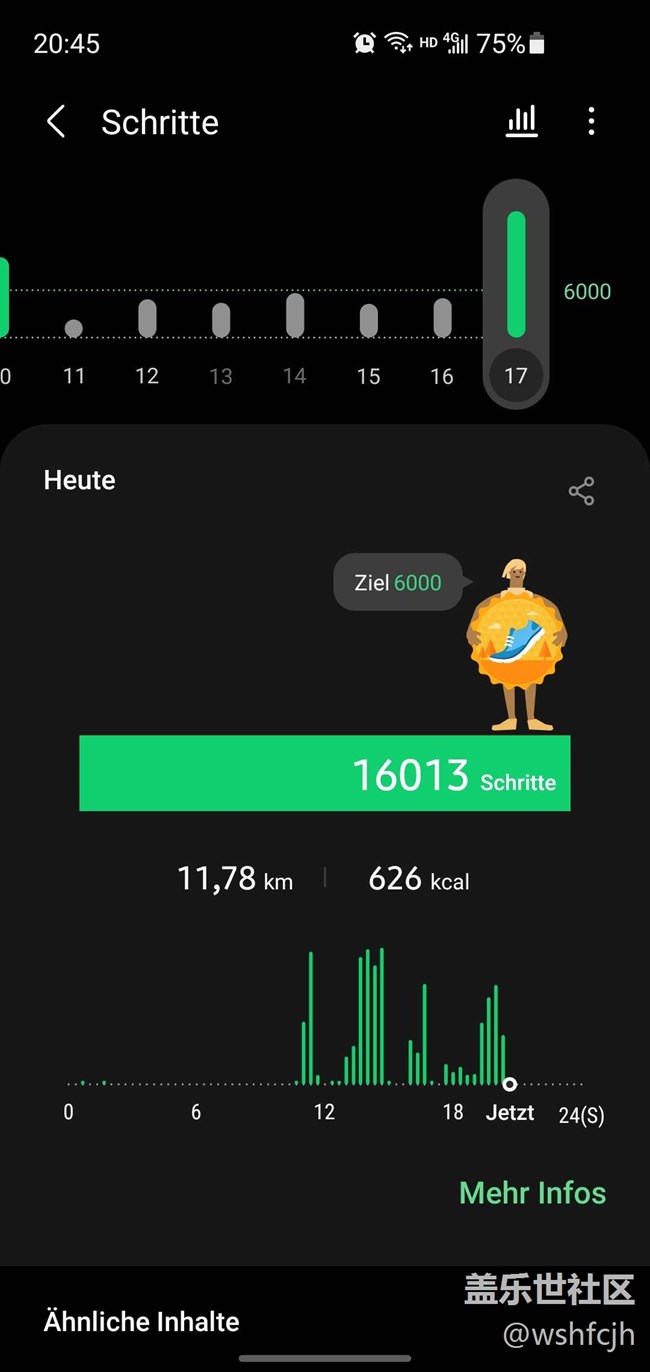Share today's step count
The height and width of the screenshot is (1372, 650).
pyautogui.click(x=581, y=491)
